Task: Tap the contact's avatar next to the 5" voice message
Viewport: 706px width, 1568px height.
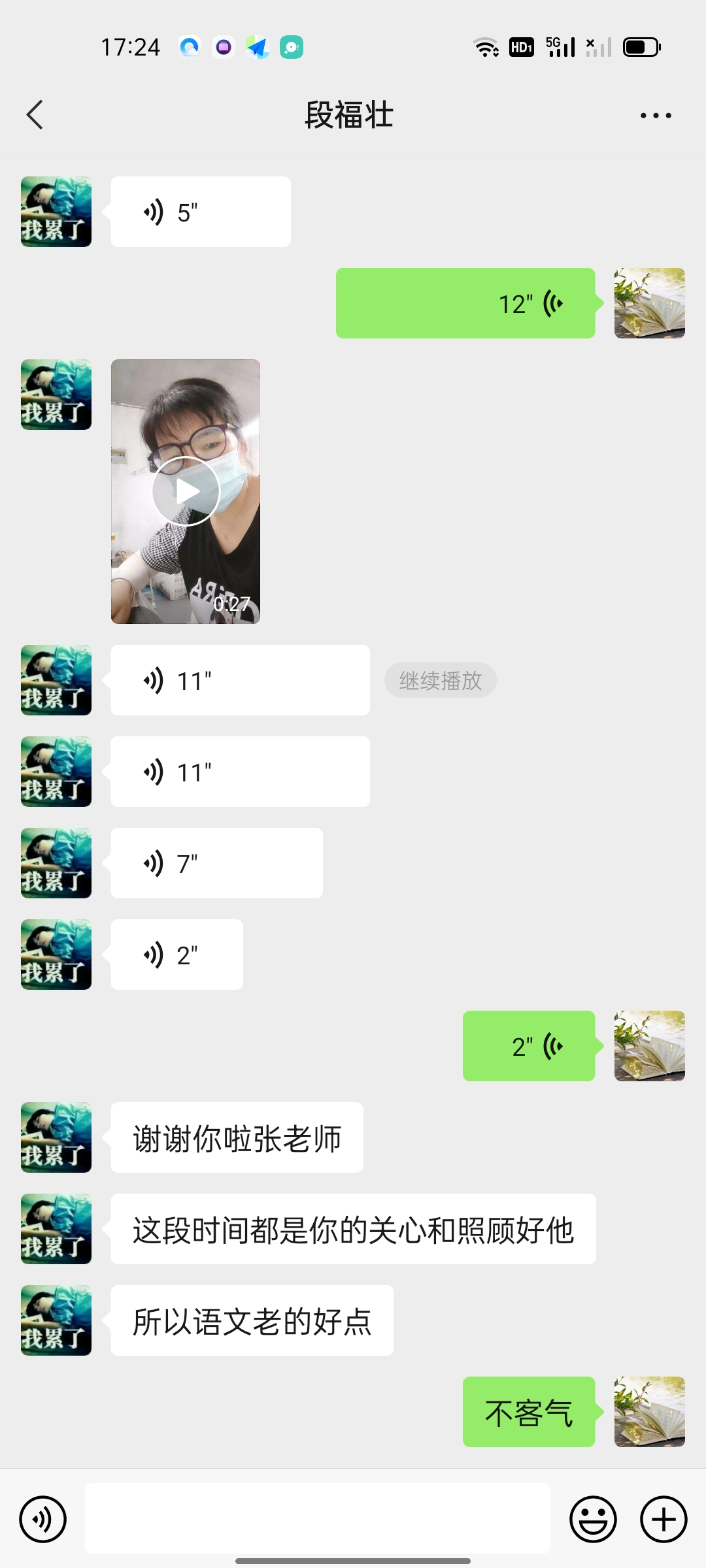Action: click(56, 210)
